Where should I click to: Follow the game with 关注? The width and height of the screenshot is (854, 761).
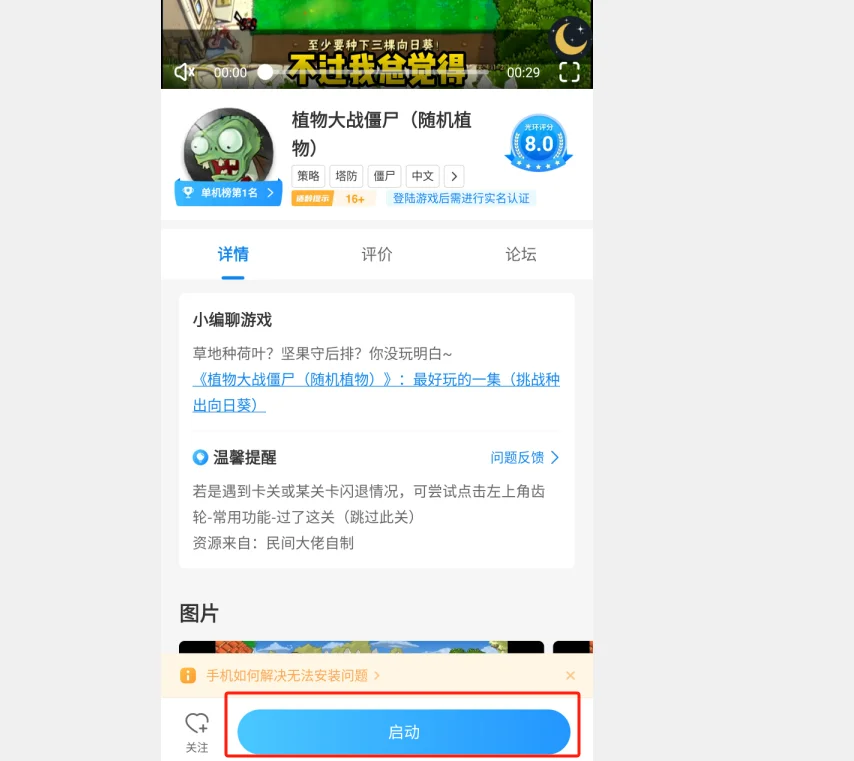[197, 732]
